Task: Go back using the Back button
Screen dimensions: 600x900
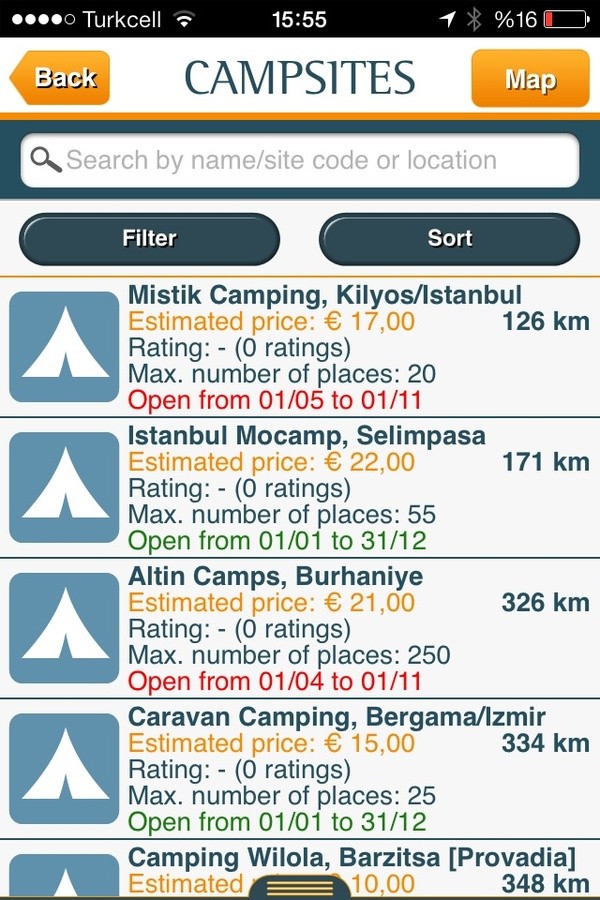Action: 60,78
